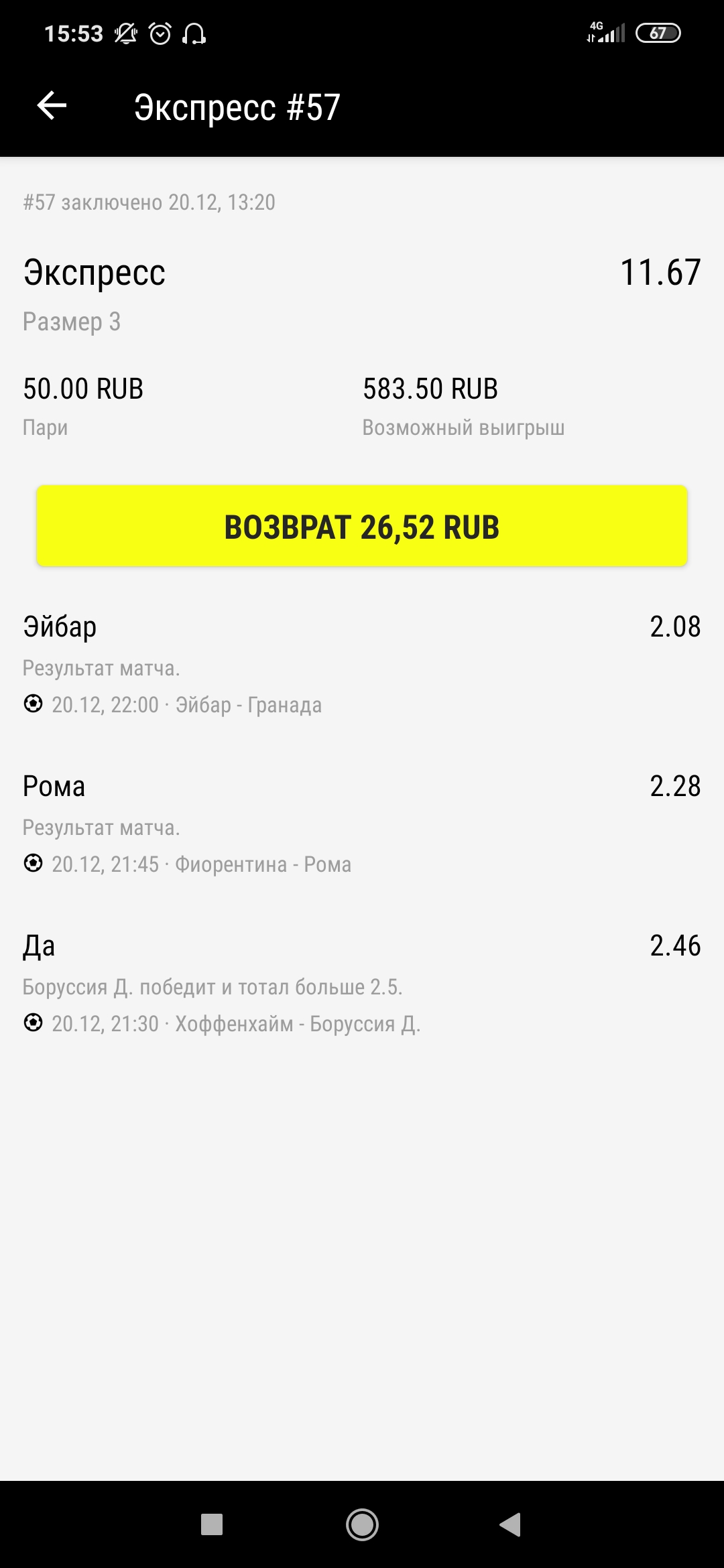
Task: Tap the express coefficient 11.67
Action: coord(660,273)
